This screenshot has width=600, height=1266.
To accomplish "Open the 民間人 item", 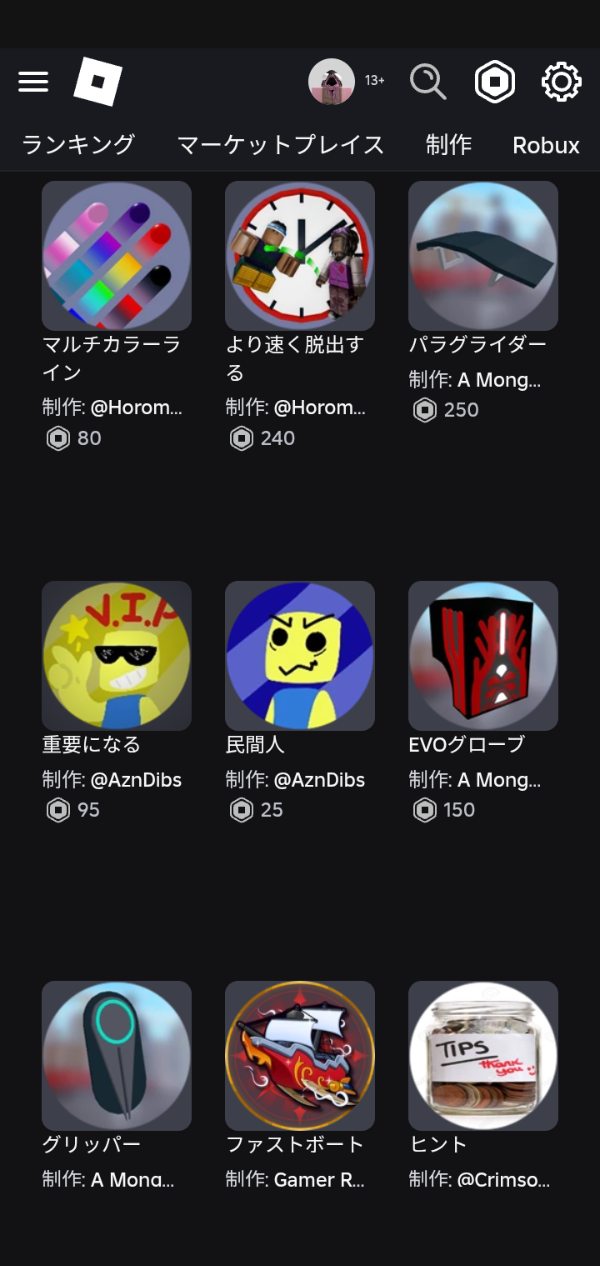I will coord(300,656).
